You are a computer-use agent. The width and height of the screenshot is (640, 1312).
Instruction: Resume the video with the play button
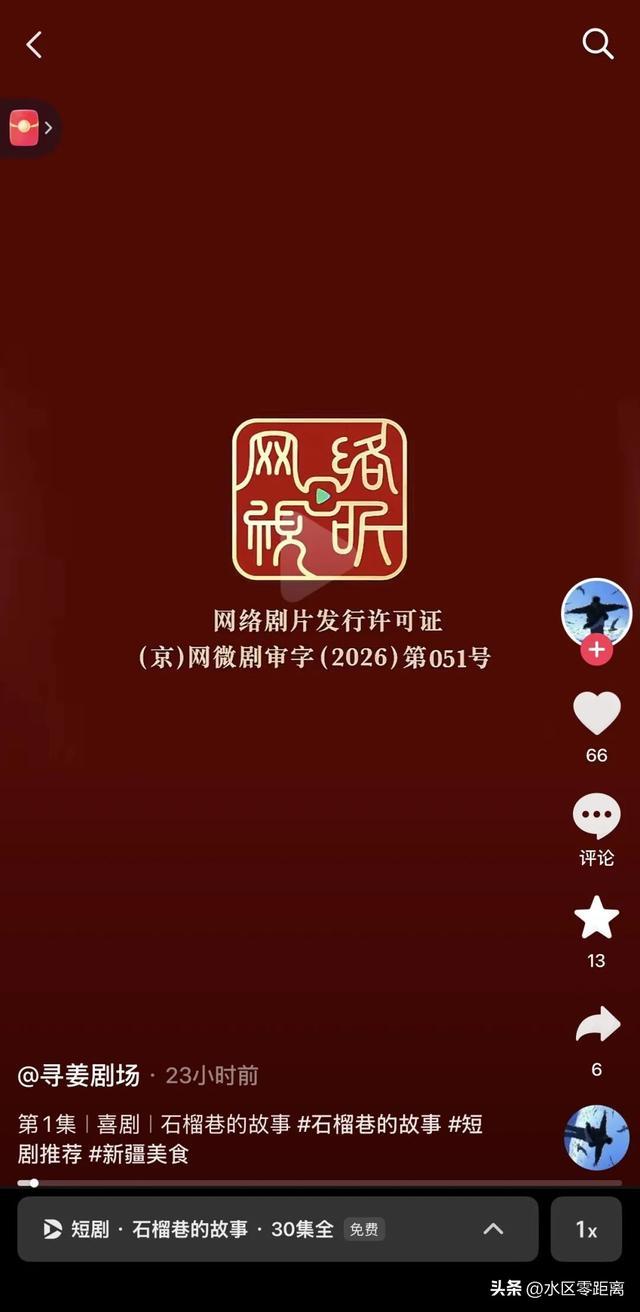click(320, 556)
